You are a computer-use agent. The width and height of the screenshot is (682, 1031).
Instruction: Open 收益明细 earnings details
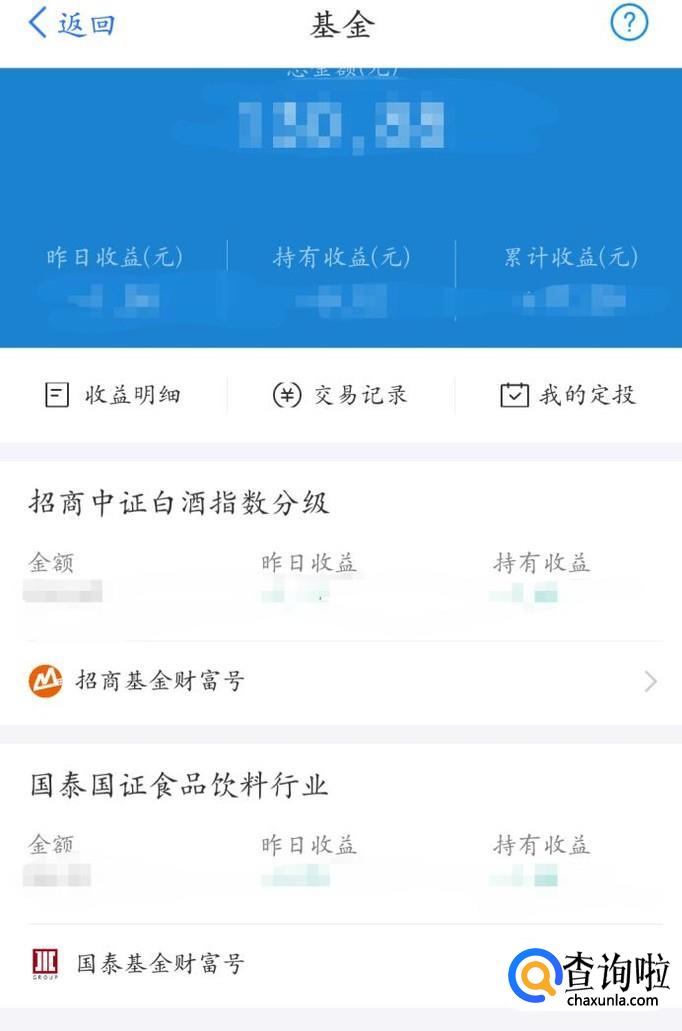tap(113, 395)
